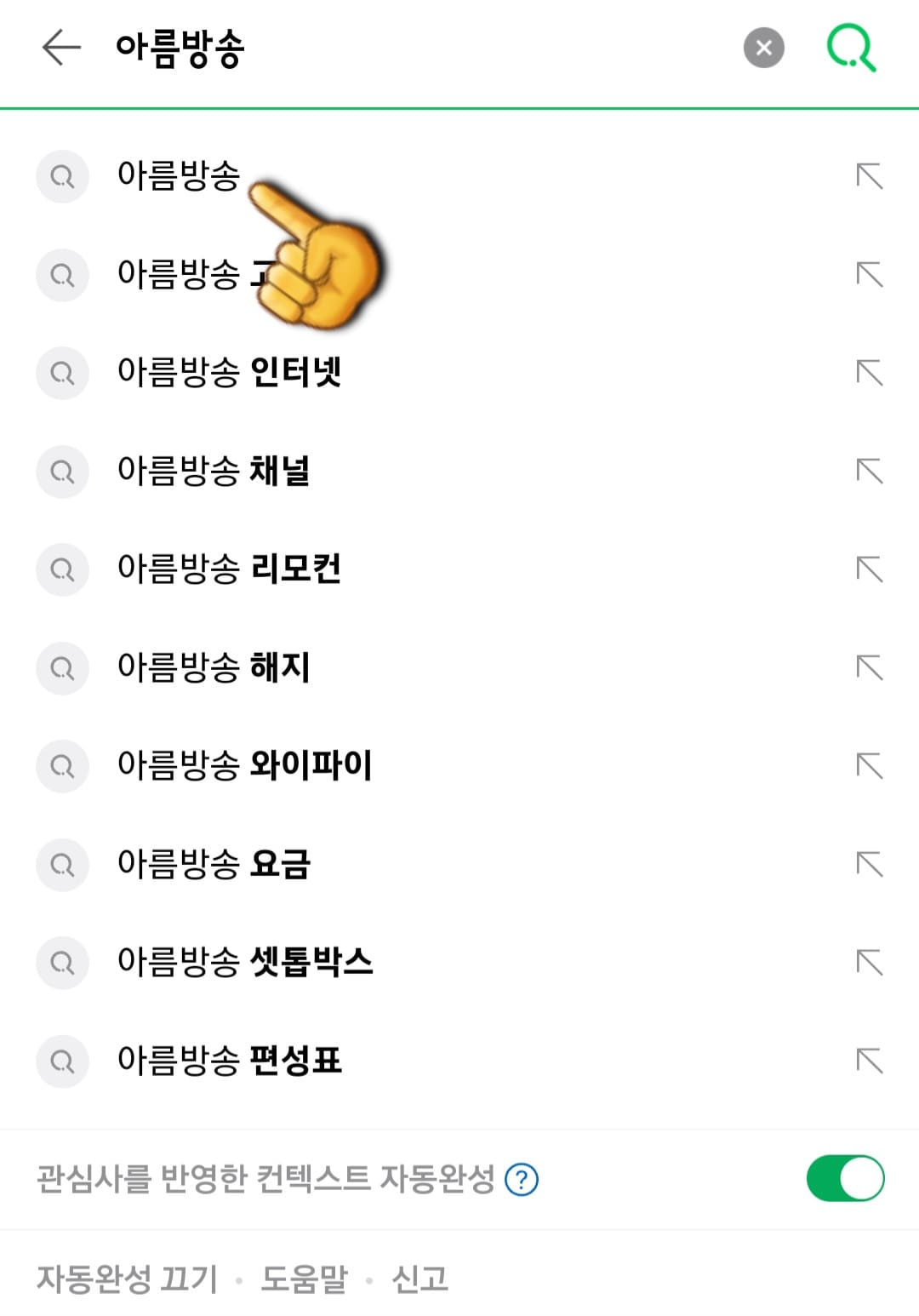Click the help question-mark icon
919x1316 pixels.
520,1181
